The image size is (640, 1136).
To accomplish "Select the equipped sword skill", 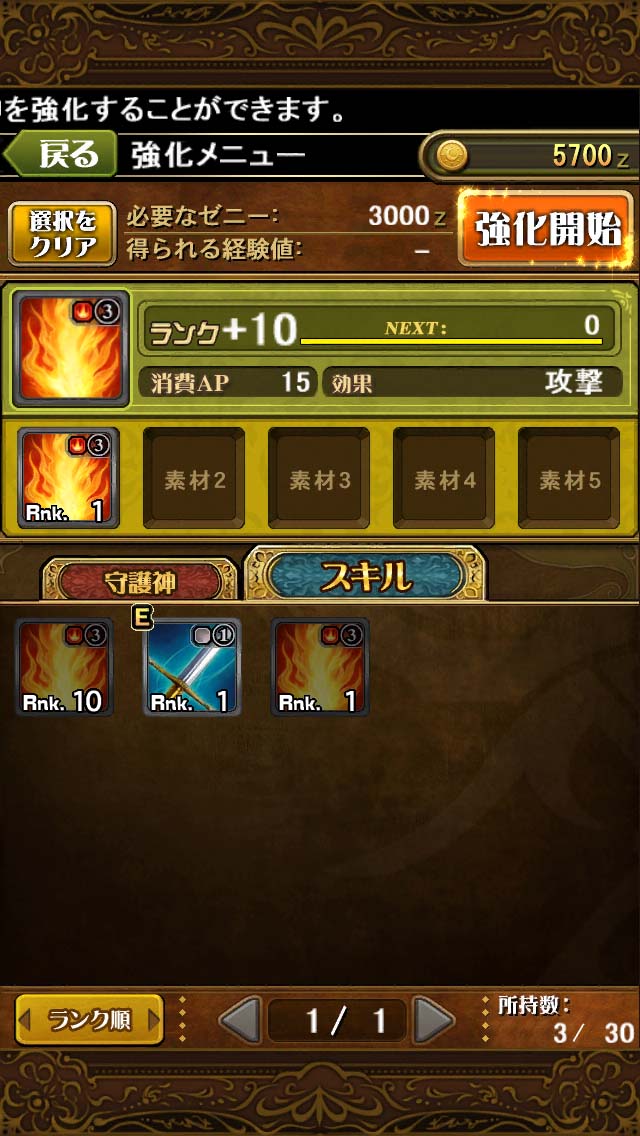I will [x=192, y=667].
